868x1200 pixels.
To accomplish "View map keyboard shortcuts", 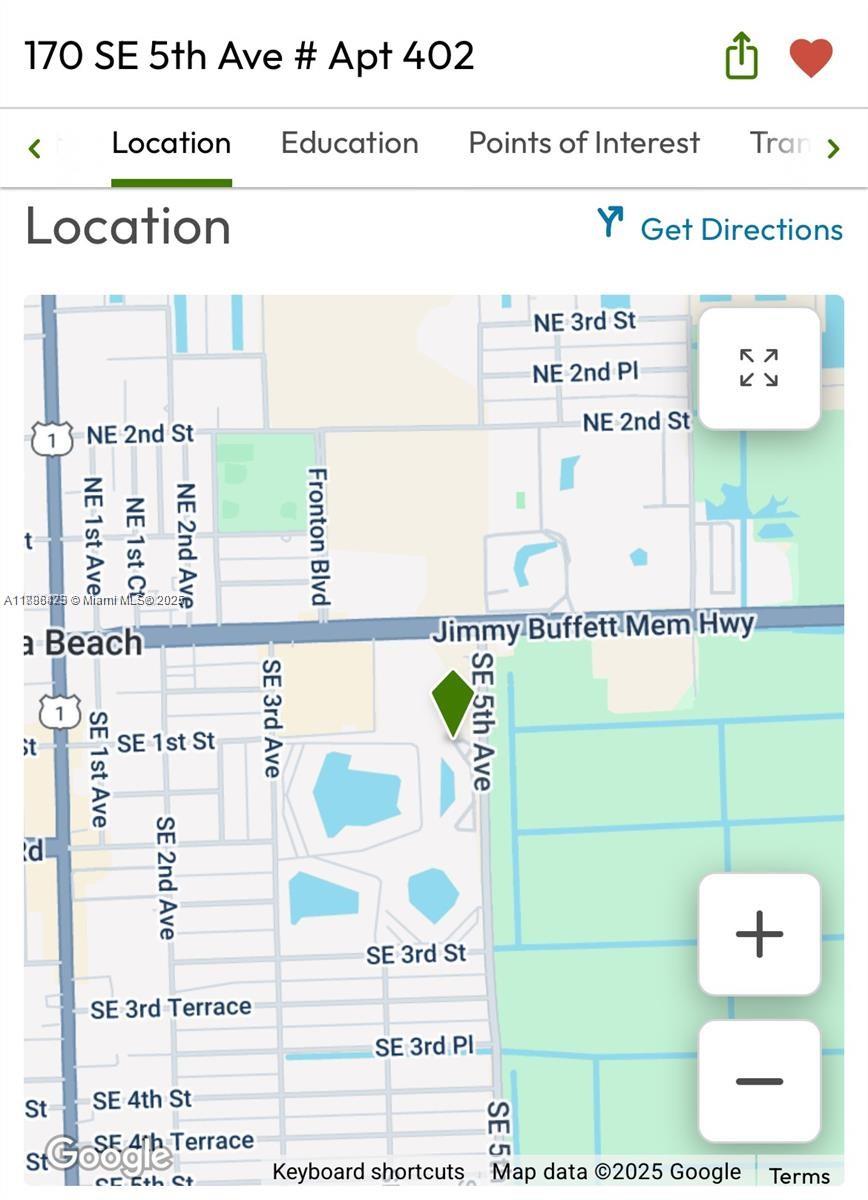I will 368,1172.
